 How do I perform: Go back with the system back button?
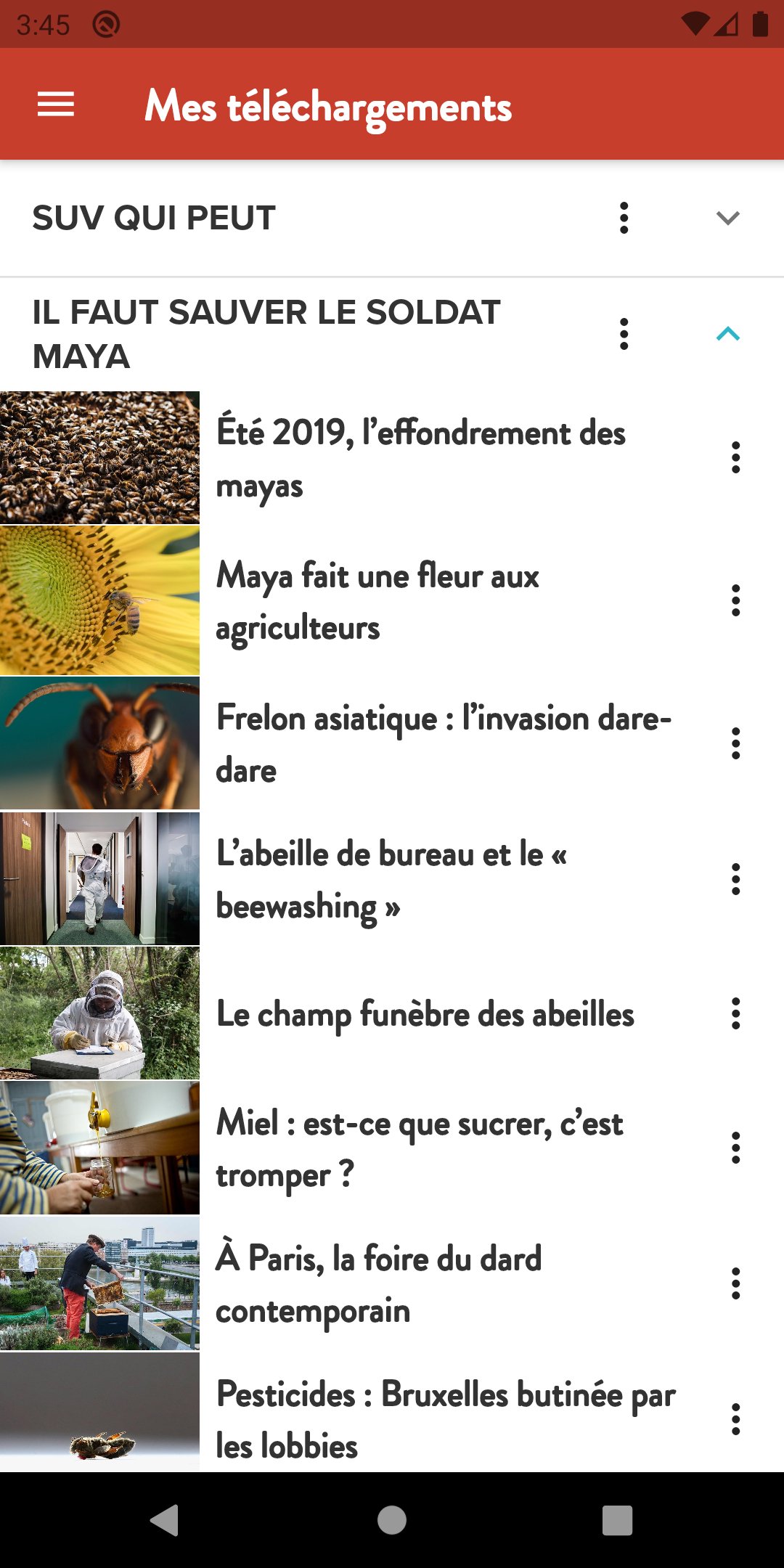coord(165,1519)
